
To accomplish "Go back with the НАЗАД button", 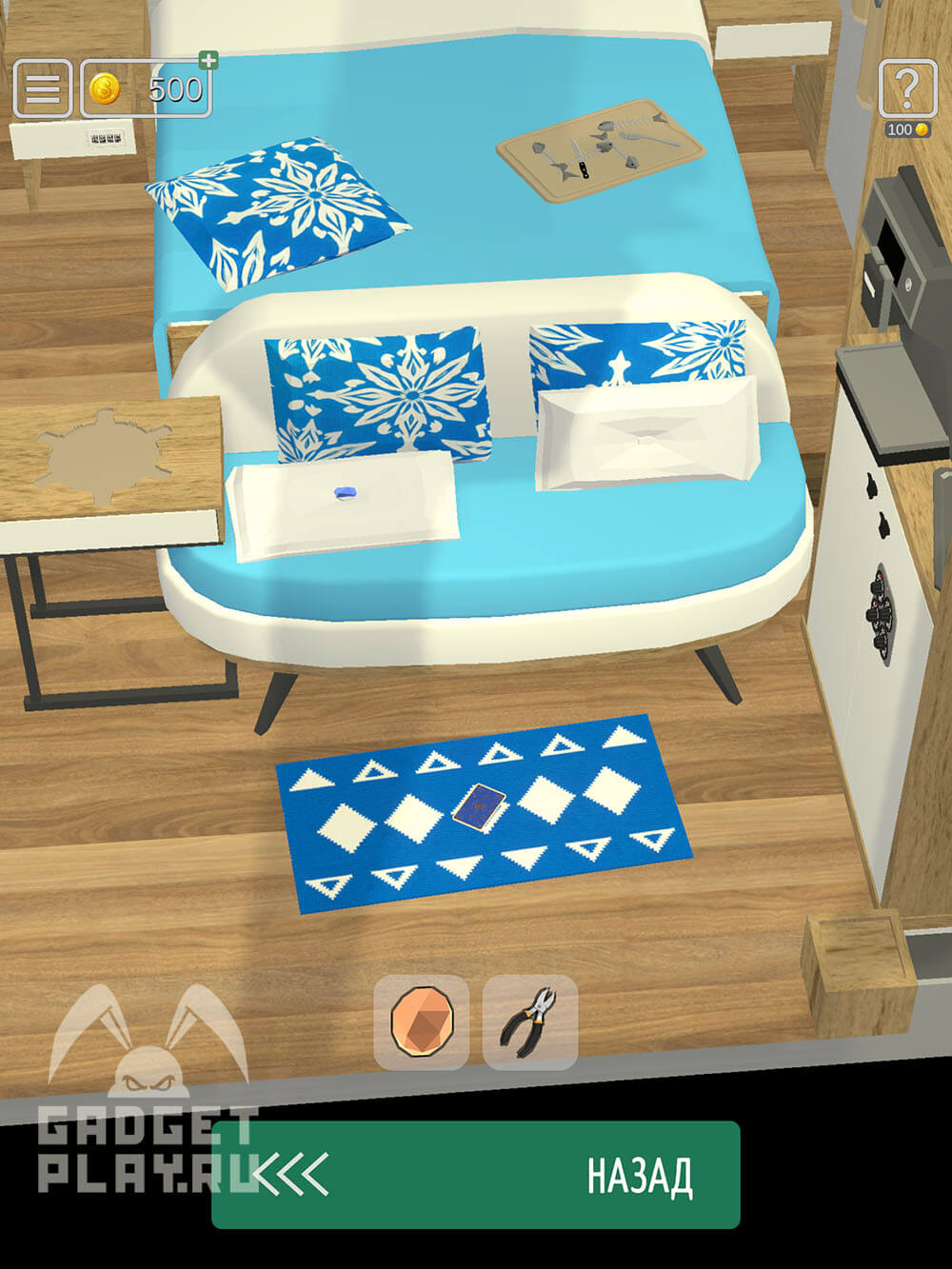I will pyautogui.click(x=476, y=1174).
